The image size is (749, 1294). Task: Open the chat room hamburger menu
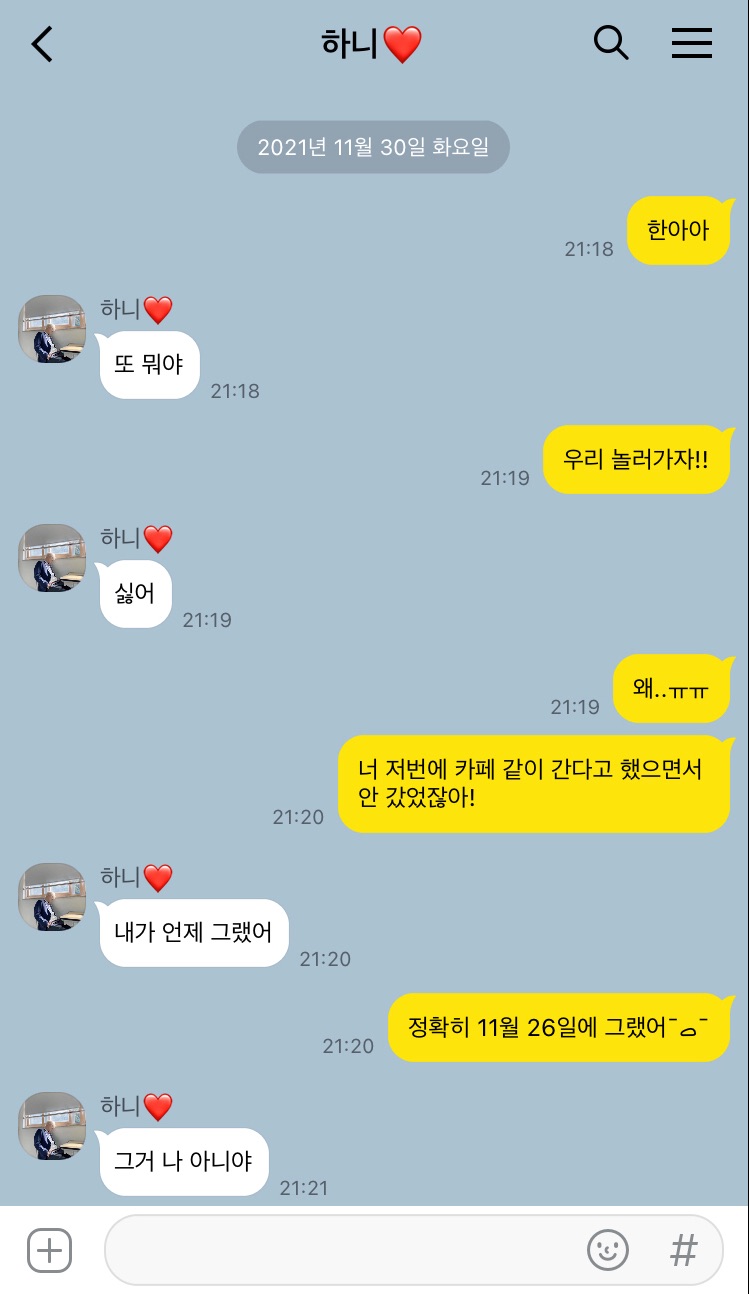point(692,44)
